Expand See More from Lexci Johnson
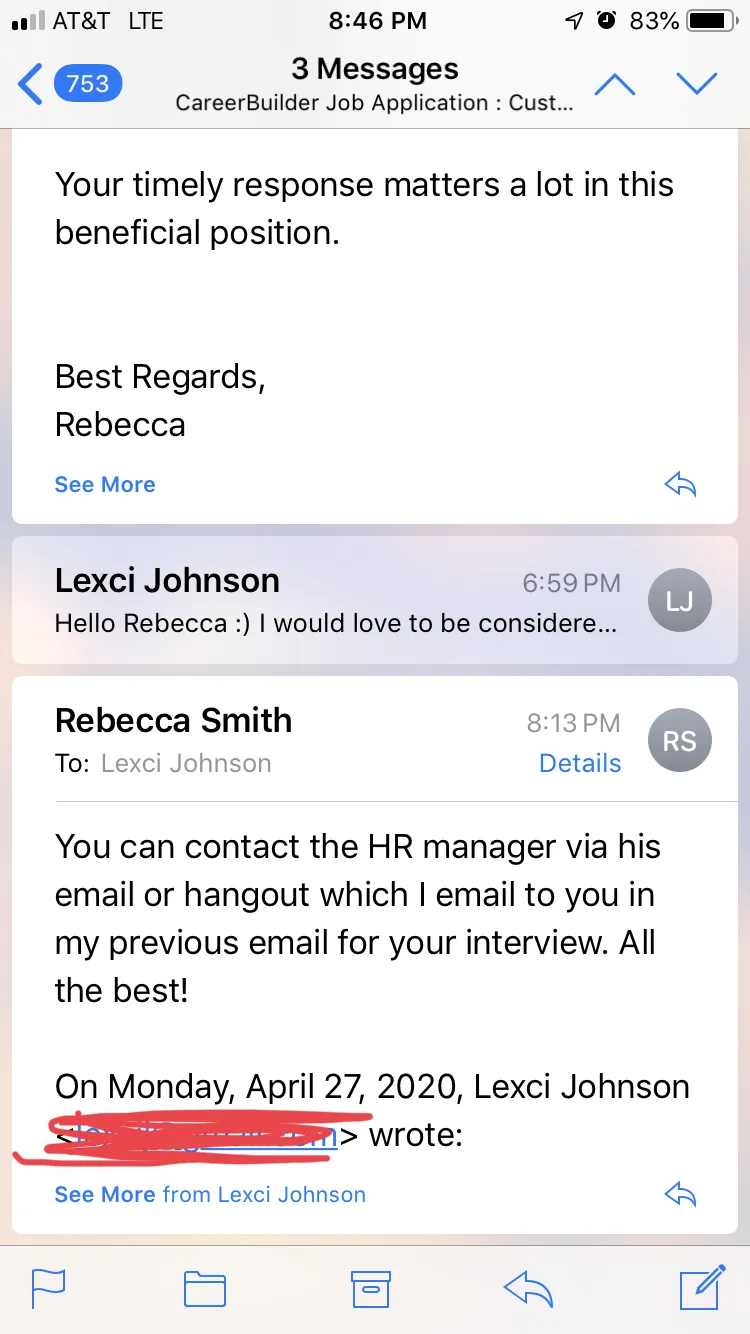The image size is (750, 1334). coord(210,1195)
